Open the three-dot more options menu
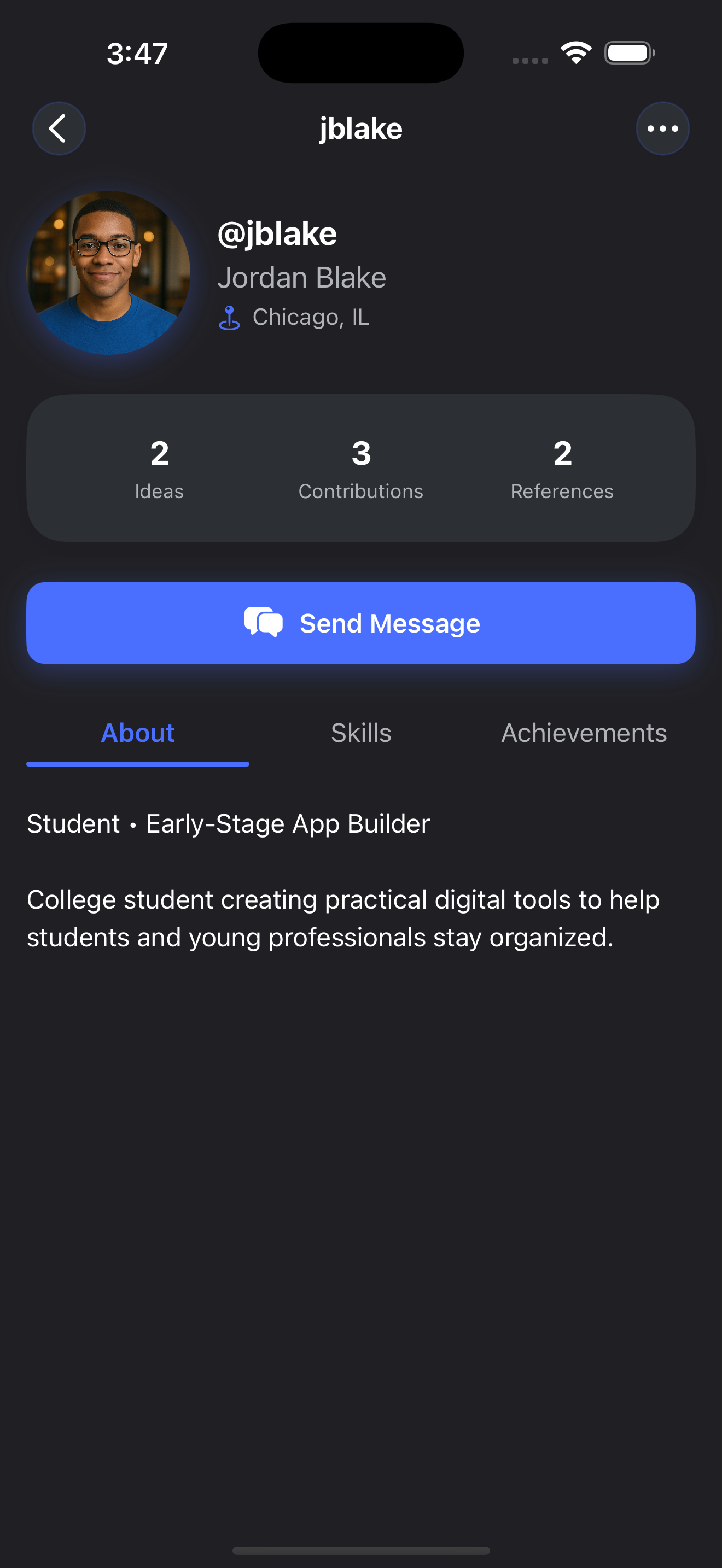Image resolution: width=722 pixels, height=1568 pixels. (x=662, y=128)
